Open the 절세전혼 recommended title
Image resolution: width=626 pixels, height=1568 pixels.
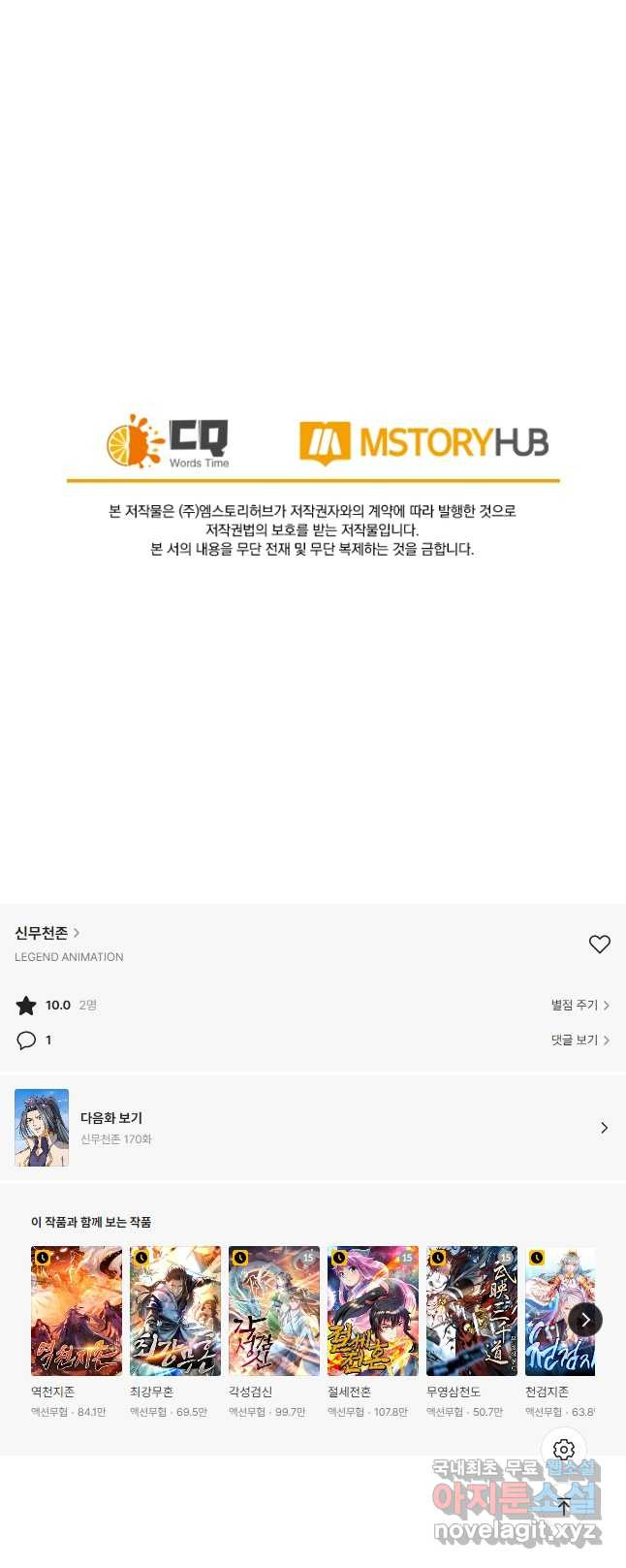click(373, 1311)
